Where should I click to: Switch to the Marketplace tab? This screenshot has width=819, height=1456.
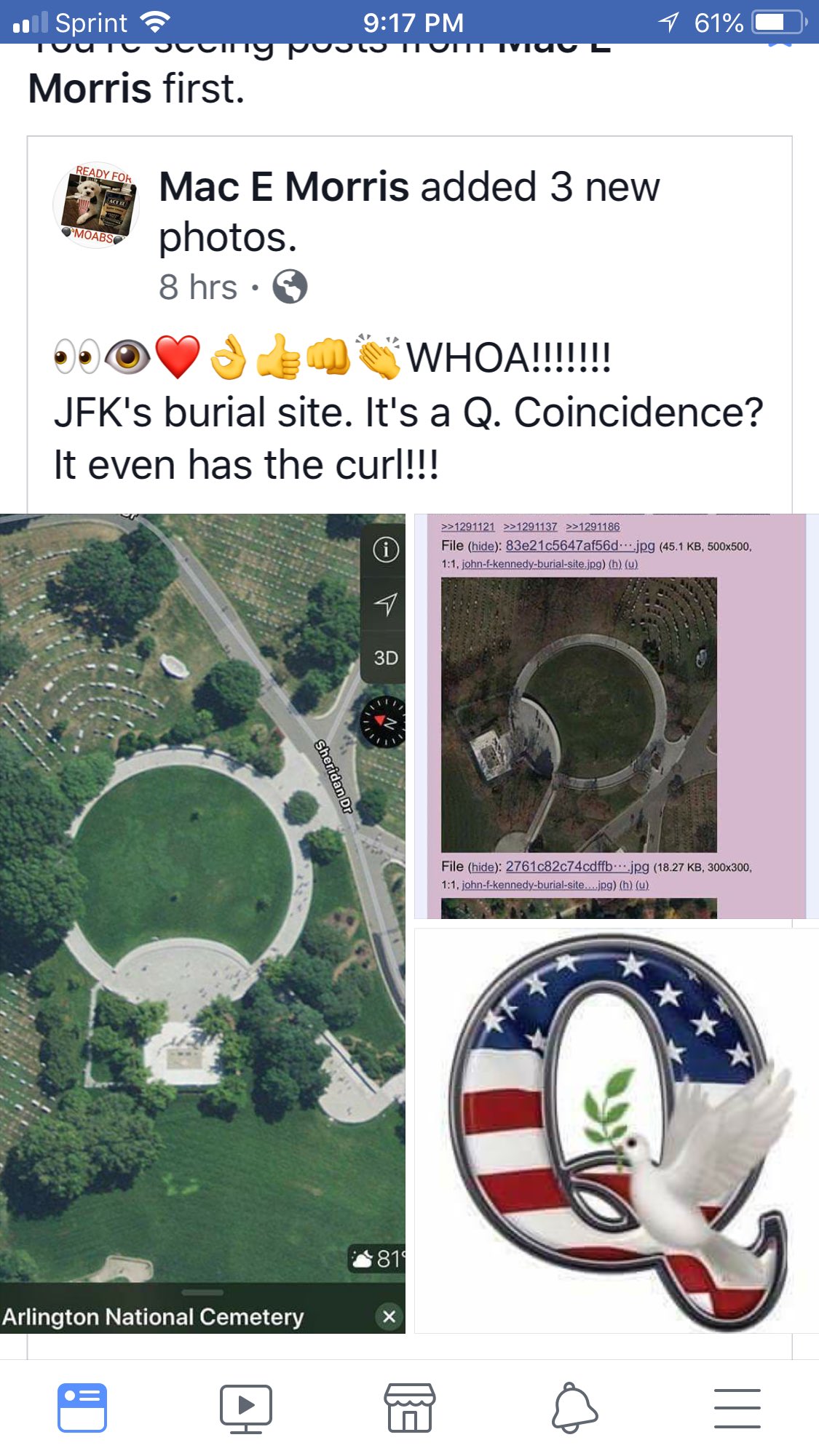410,1408
